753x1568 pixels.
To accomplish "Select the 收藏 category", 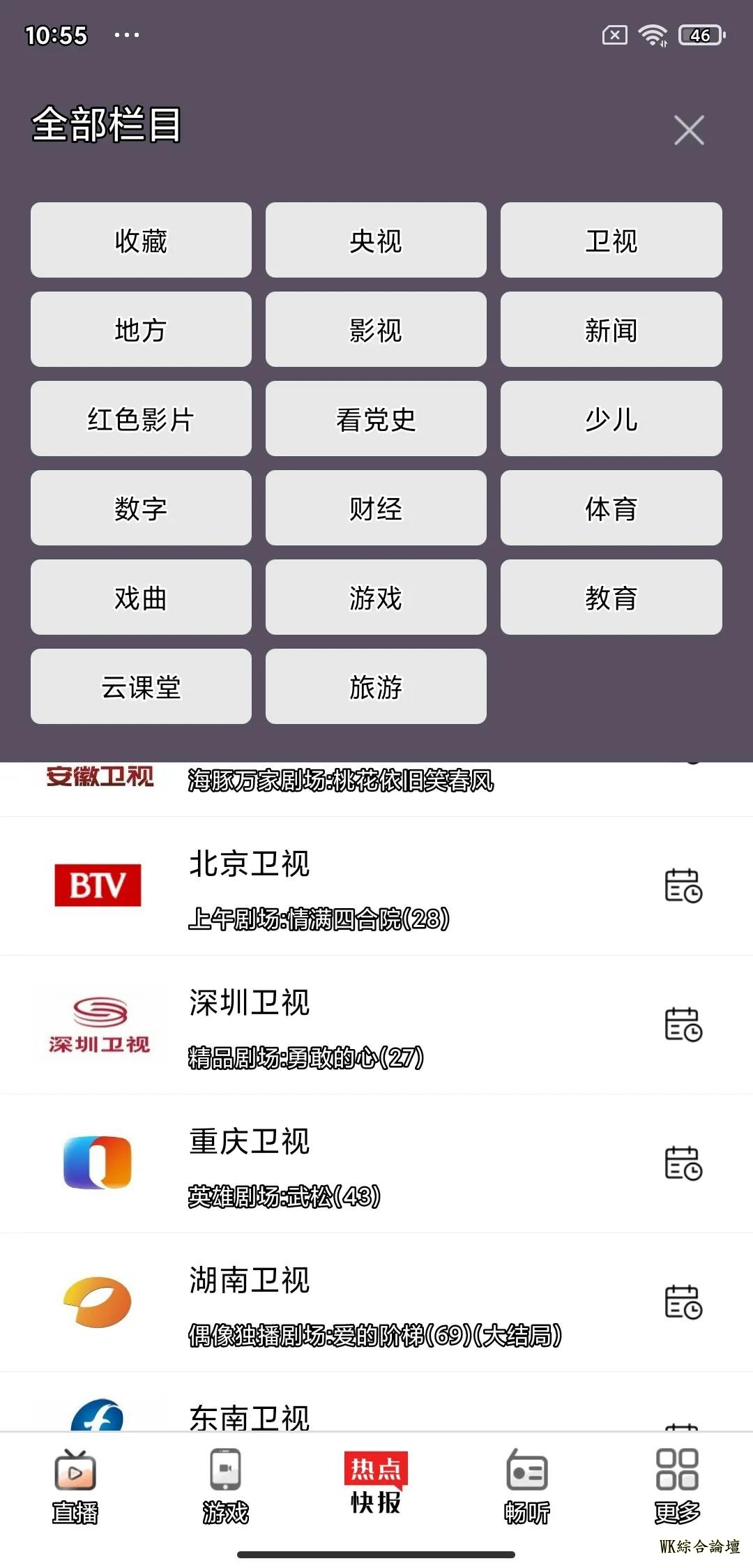I will pyautogui.click(x=141, y=241).
